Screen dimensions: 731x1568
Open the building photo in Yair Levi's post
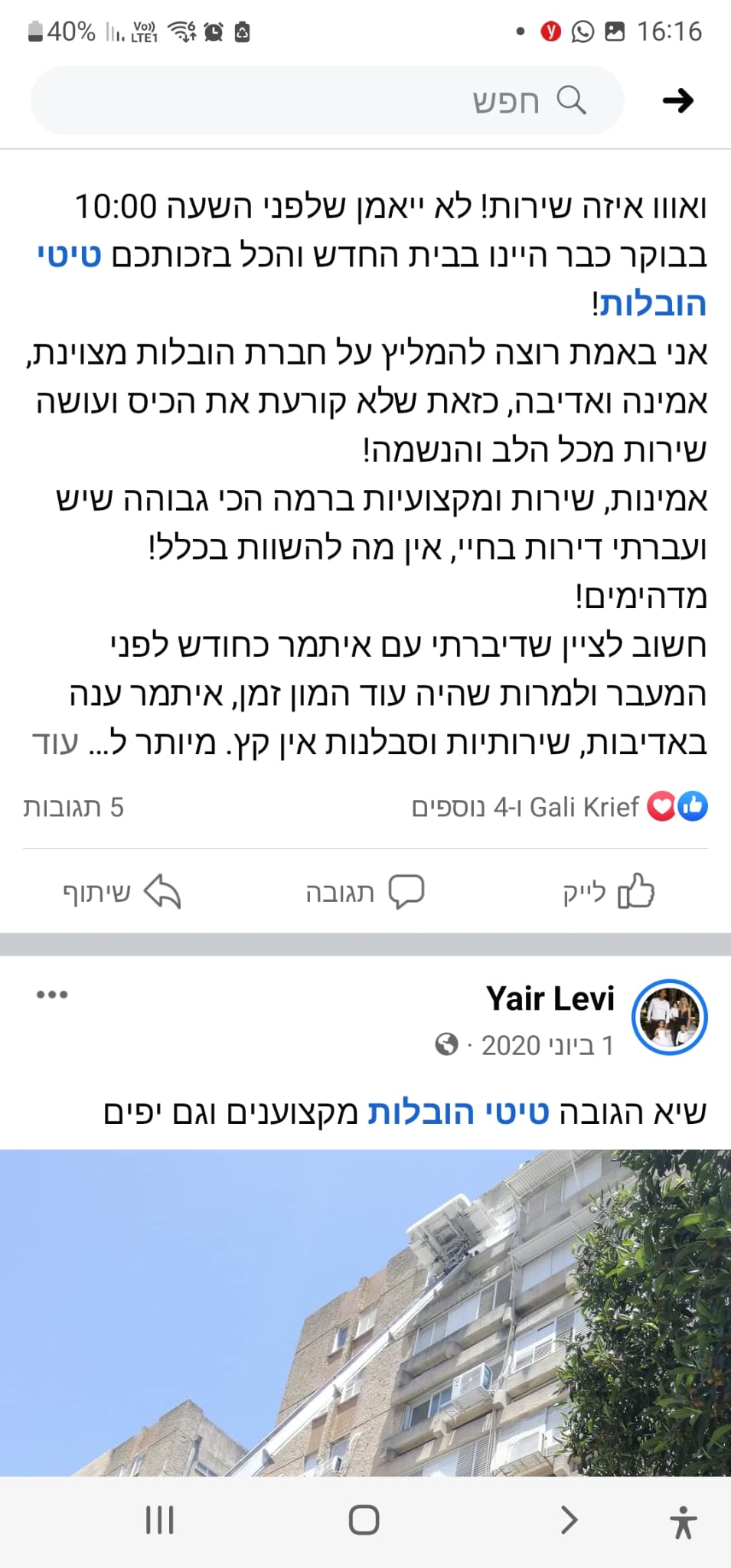[365, 1312]
